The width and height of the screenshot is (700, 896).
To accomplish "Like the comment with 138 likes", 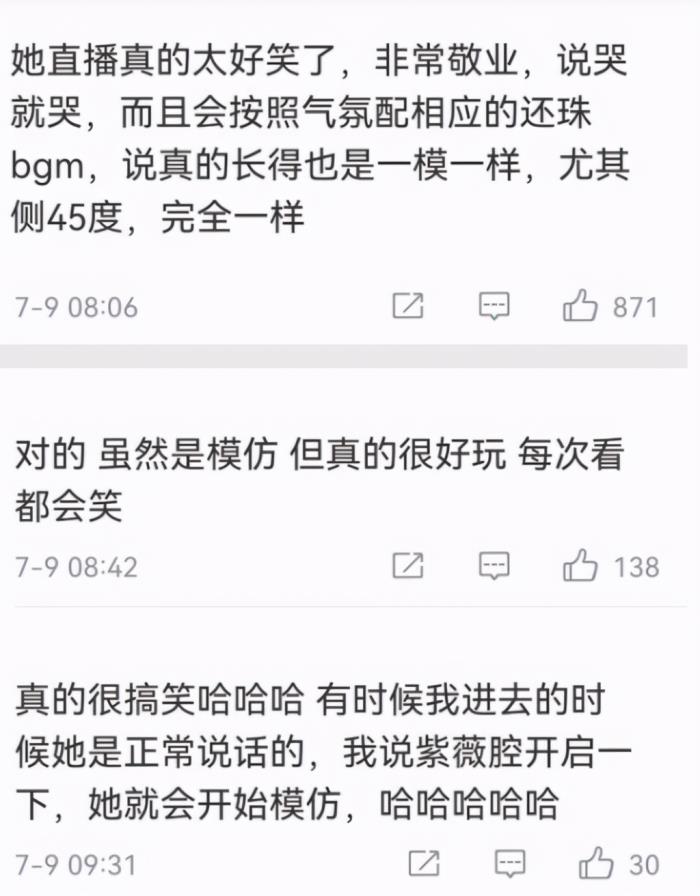I will [580, 567].
